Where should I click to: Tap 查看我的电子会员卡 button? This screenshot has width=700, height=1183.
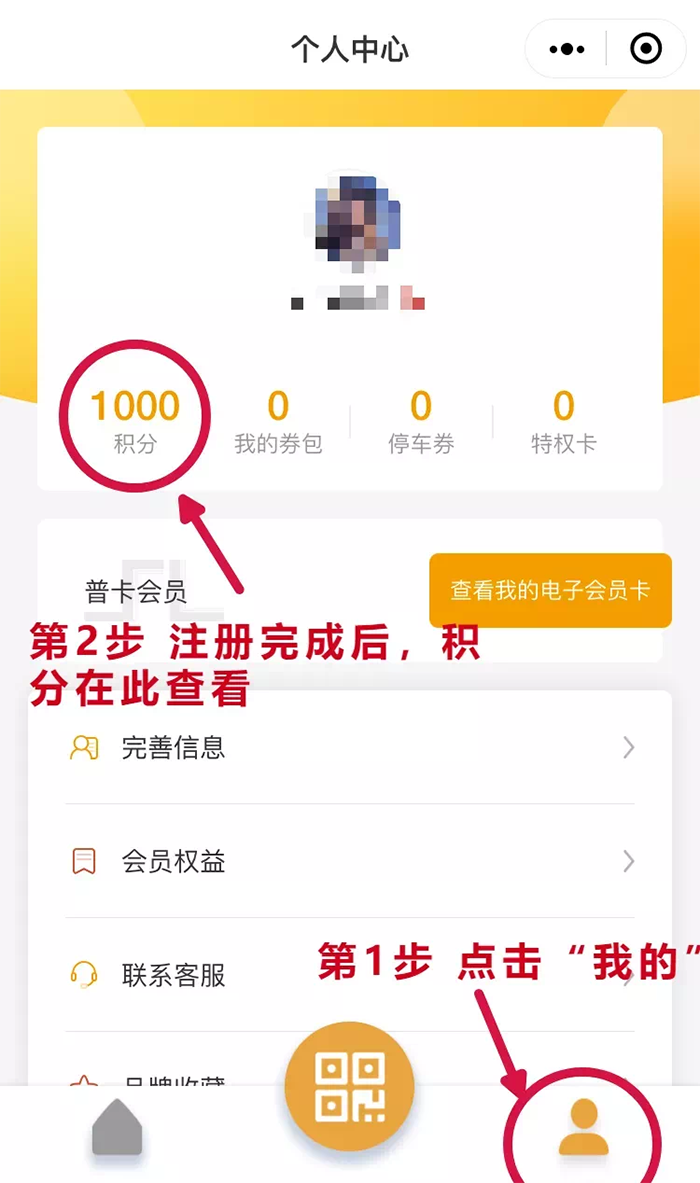click(x=550, y=590)
